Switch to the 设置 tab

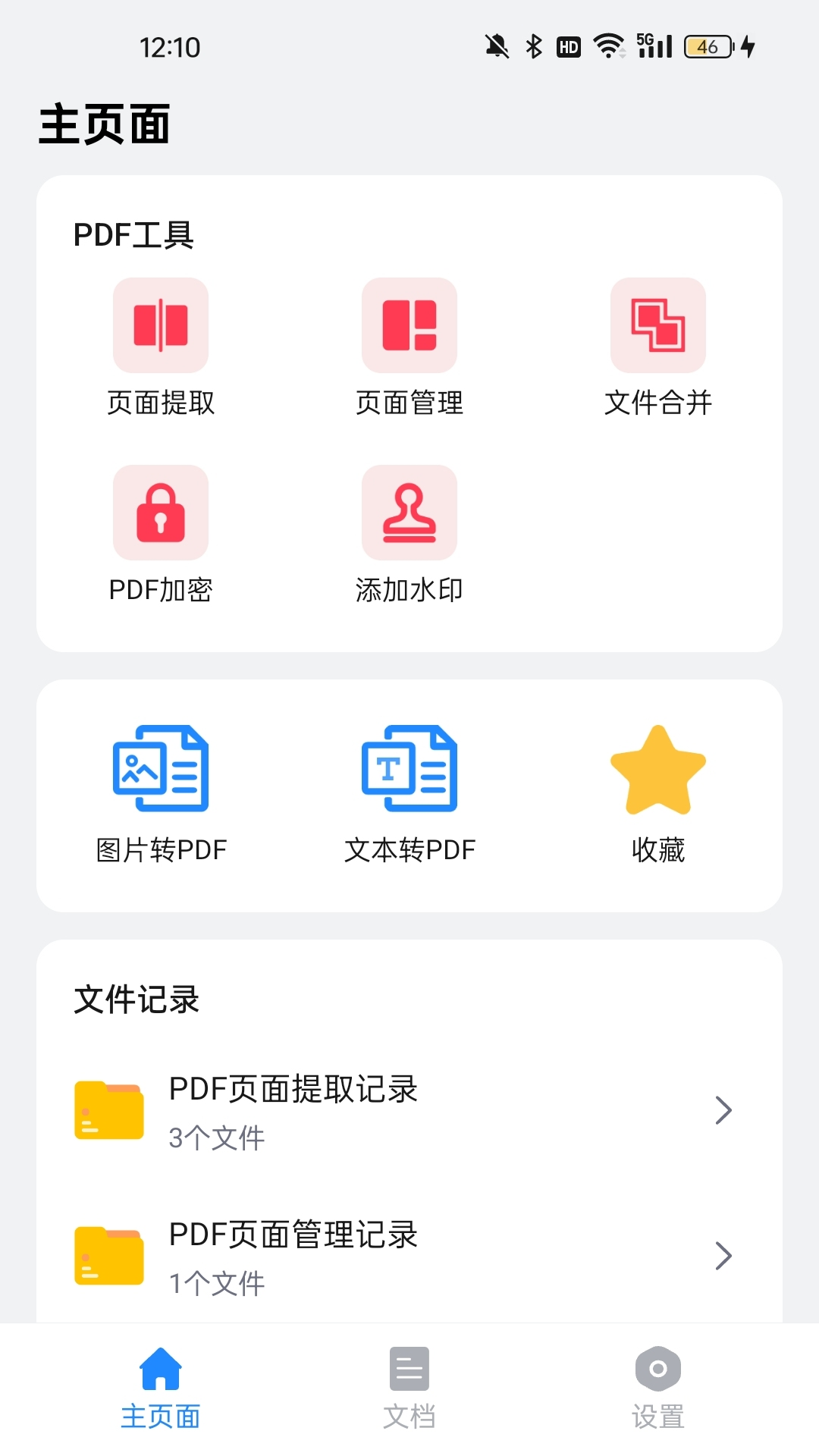pyautogui.click(x=657, y=1388)
